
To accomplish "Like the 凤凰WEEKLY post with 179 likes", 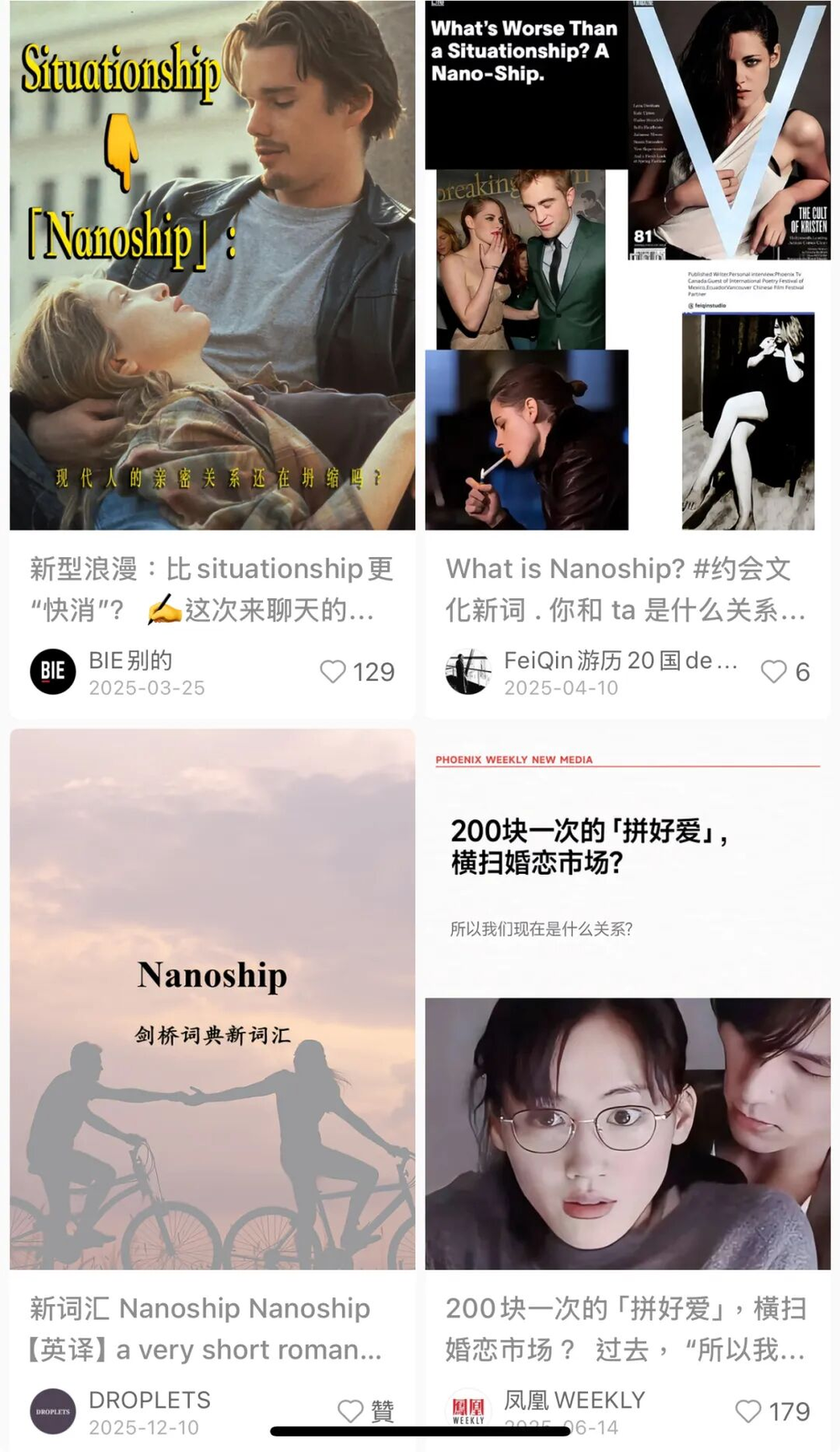I will pos(748,1411).
